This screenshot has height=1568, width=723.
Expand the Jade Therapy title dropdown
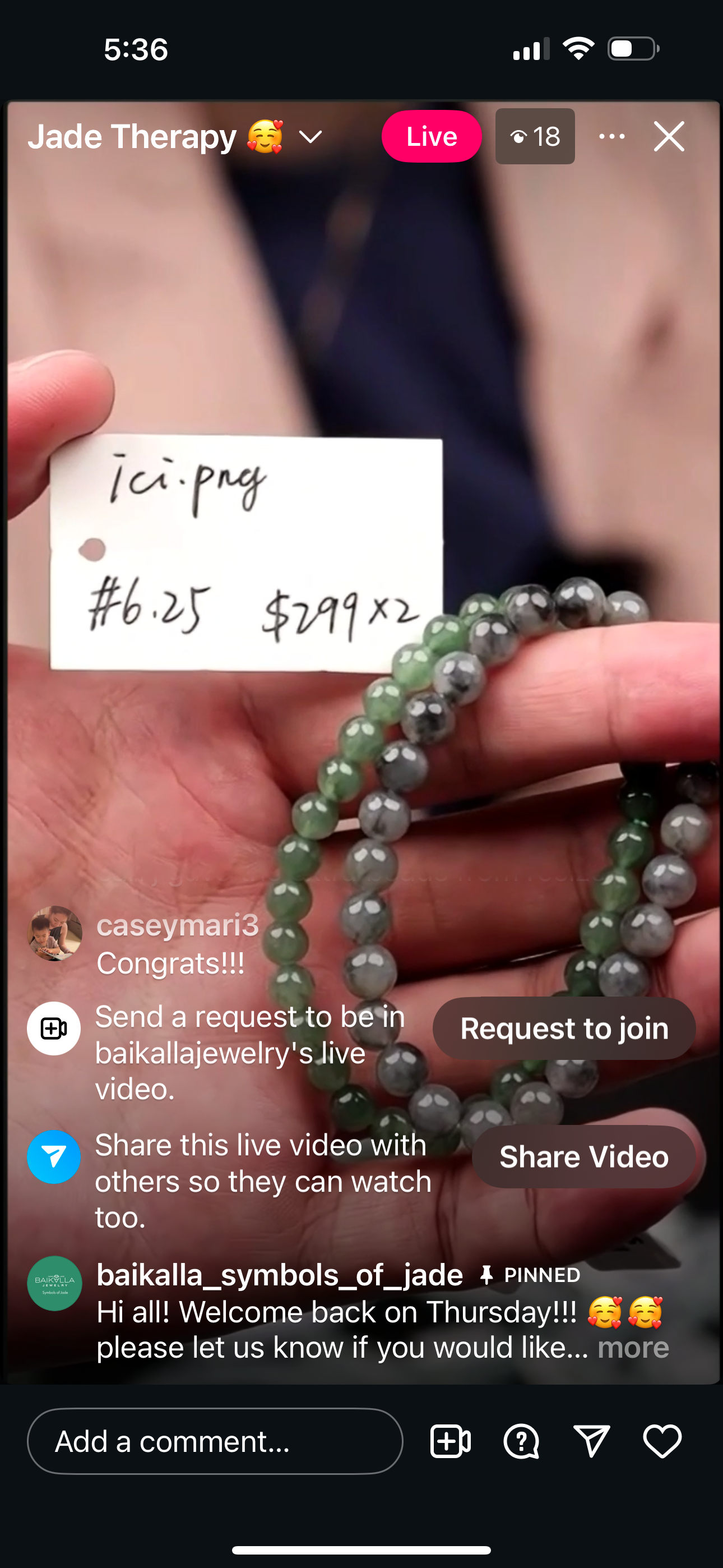tap(310, 137)
